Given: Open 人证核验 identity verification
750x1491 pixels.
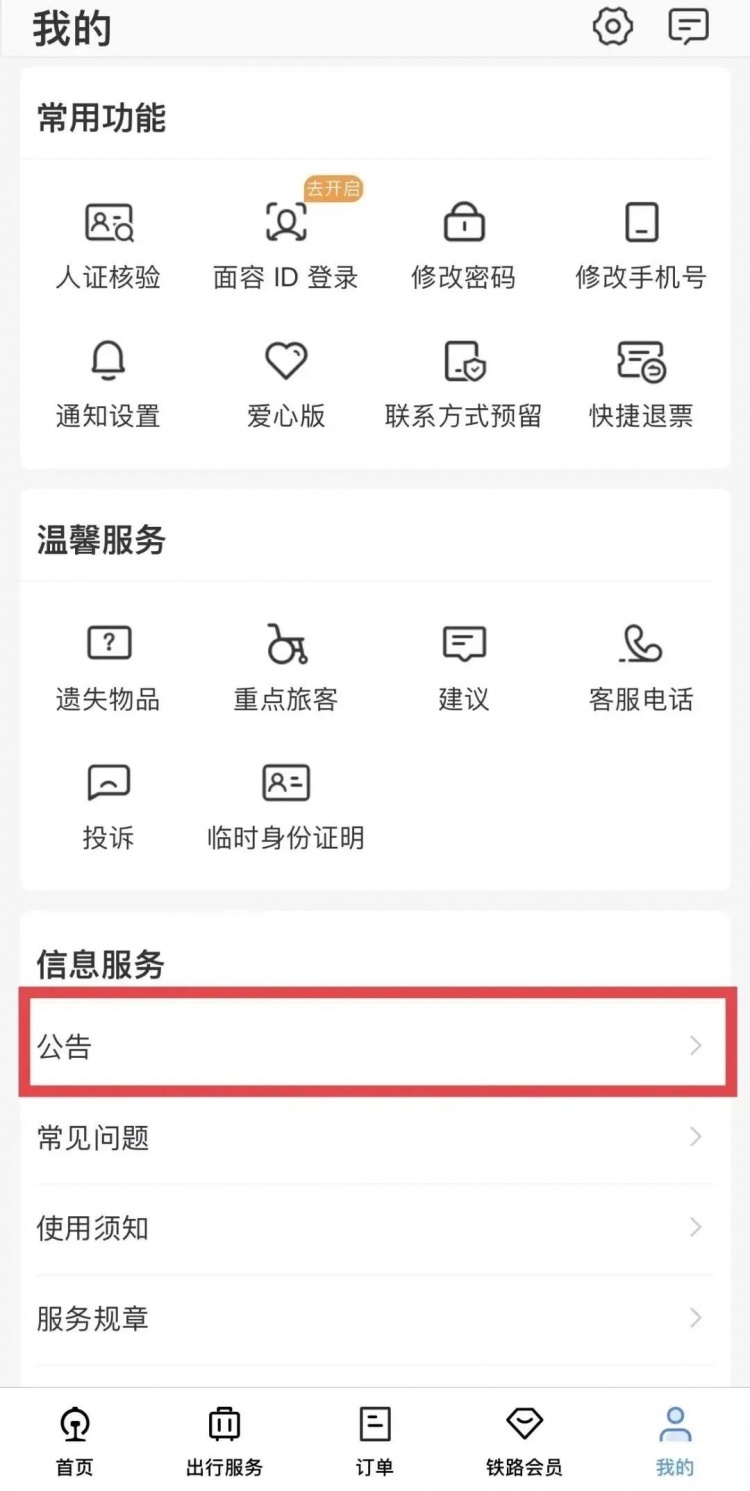Looking at the screenshot, I should point(108,245).
